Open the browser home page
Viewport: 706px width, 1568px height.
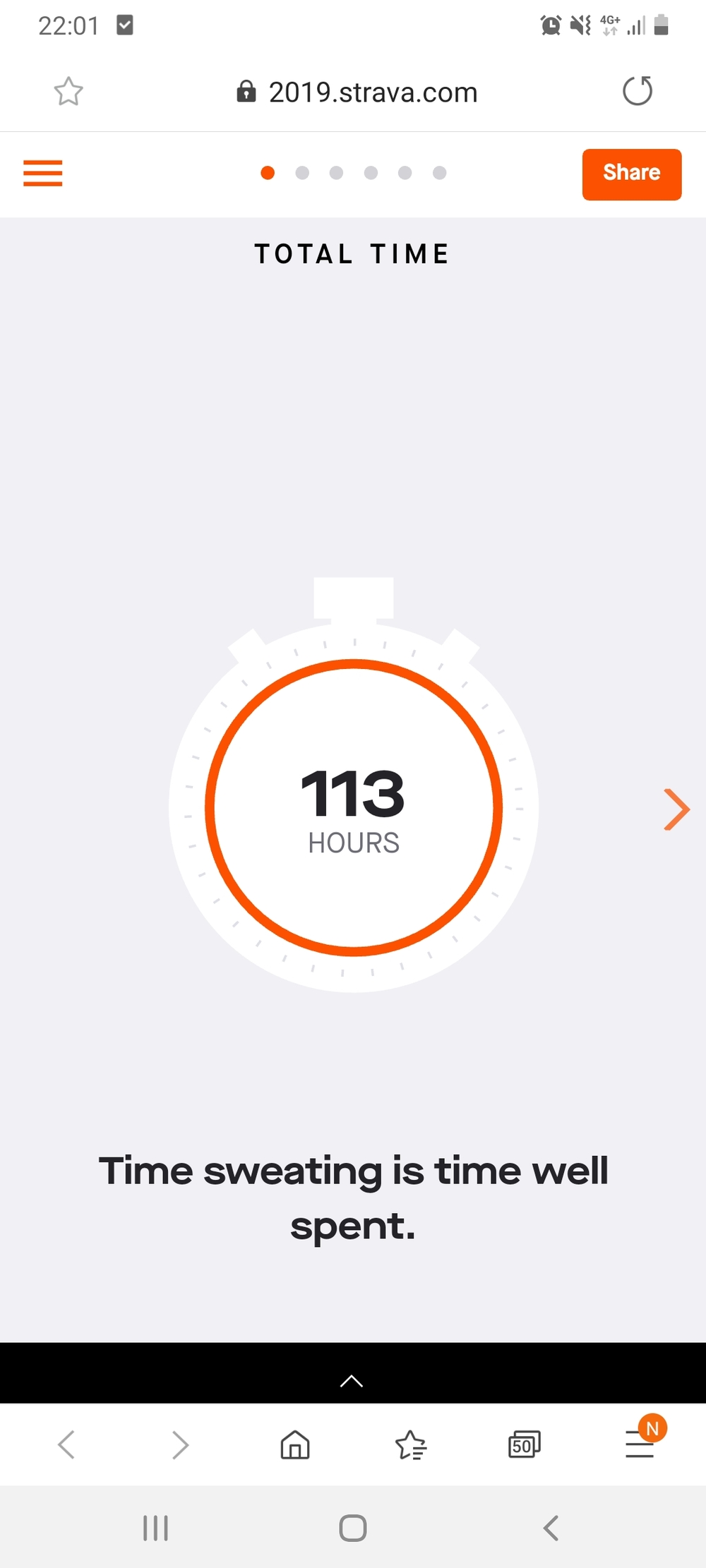click(295, 1445)
